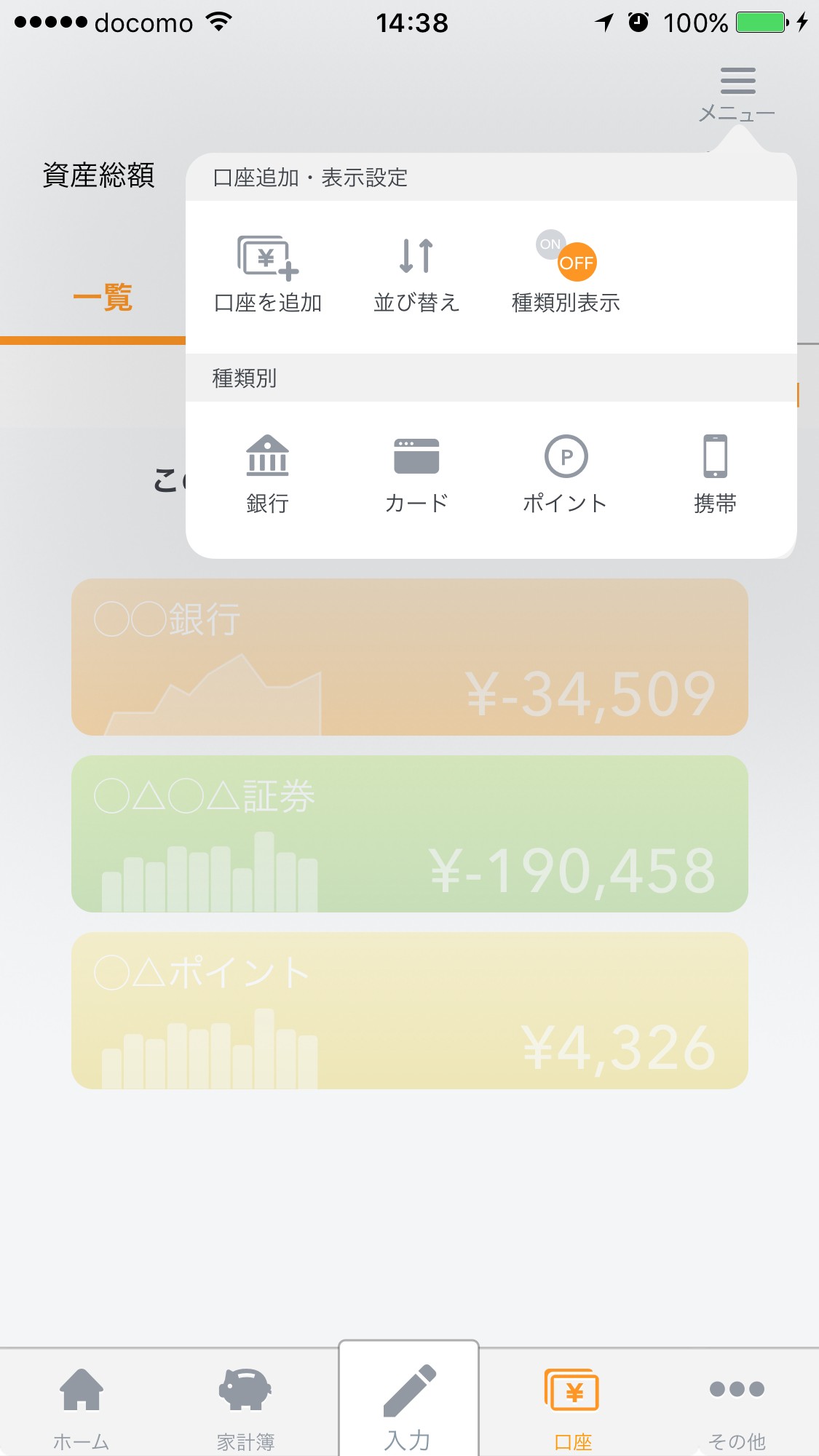
Task: Filter accounts by カード
Action: 416,473
